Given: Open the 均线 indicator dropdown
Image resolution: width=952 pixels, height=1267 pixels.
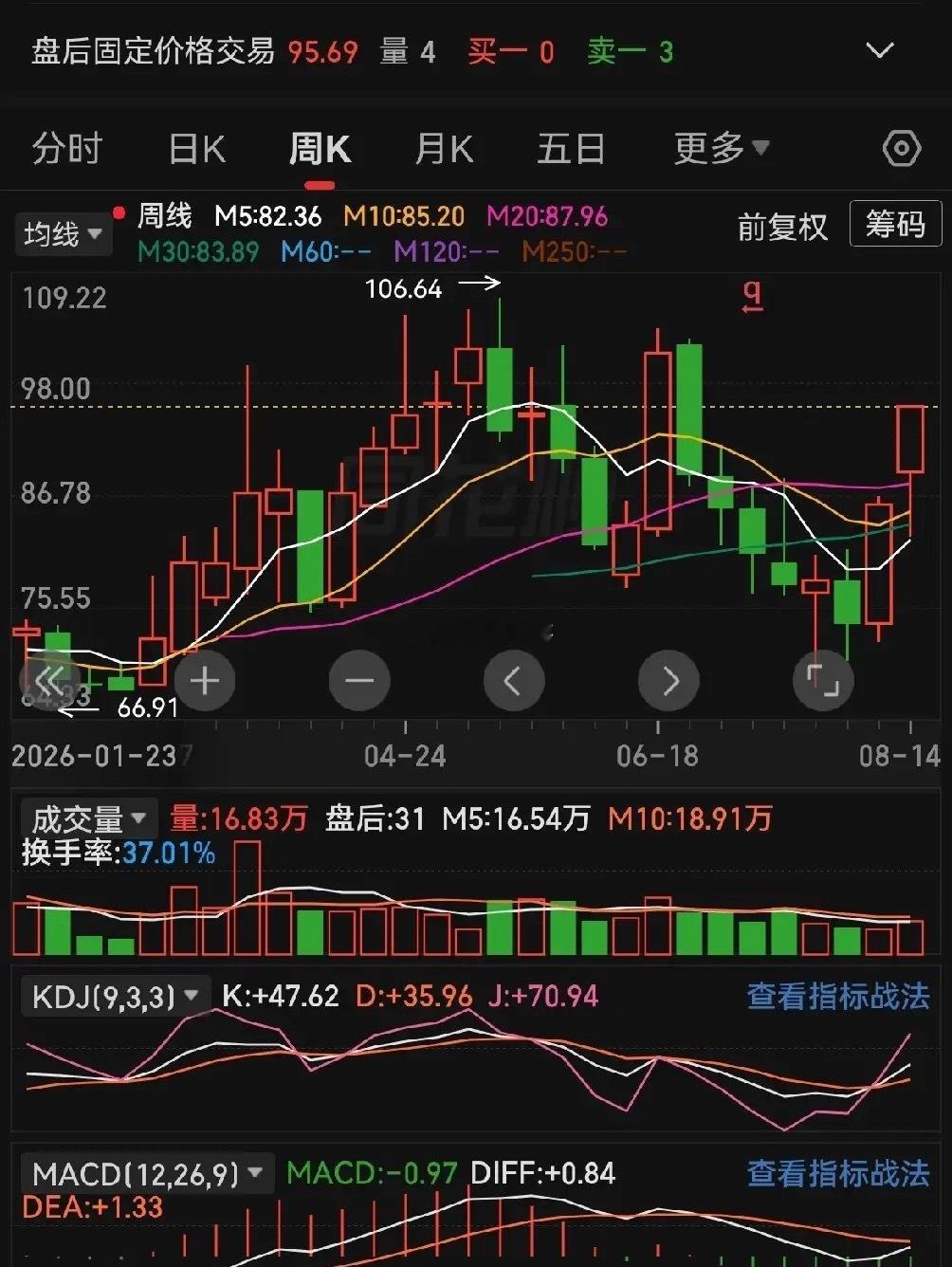Looking at the screenshot, I should click(64, 233).
